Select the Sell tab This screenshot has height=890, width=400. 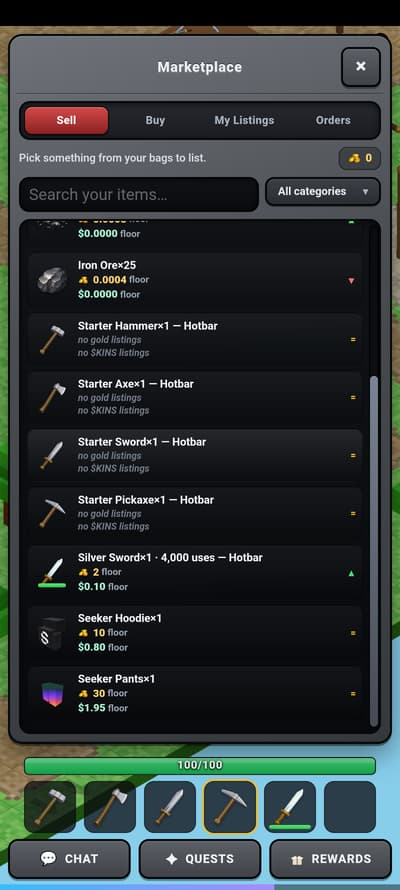(66, 120)
